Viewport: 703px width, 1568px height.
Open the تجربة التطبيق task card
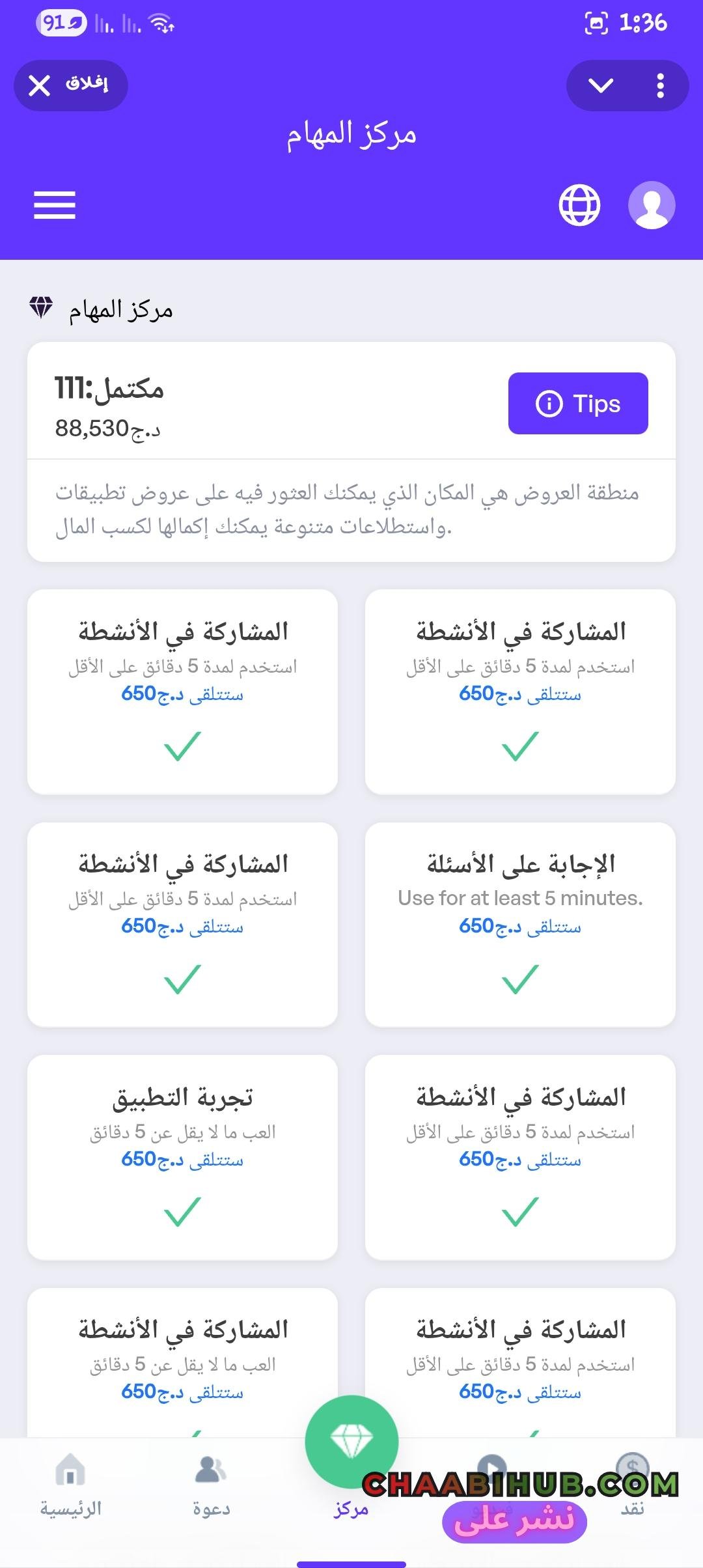click(x=182, y=1156)
